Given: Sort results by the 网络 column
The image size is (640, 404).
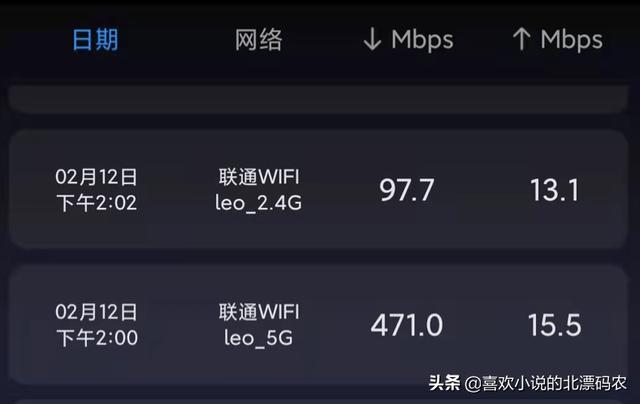Looking at the screenshot, I should coord(258,39).
